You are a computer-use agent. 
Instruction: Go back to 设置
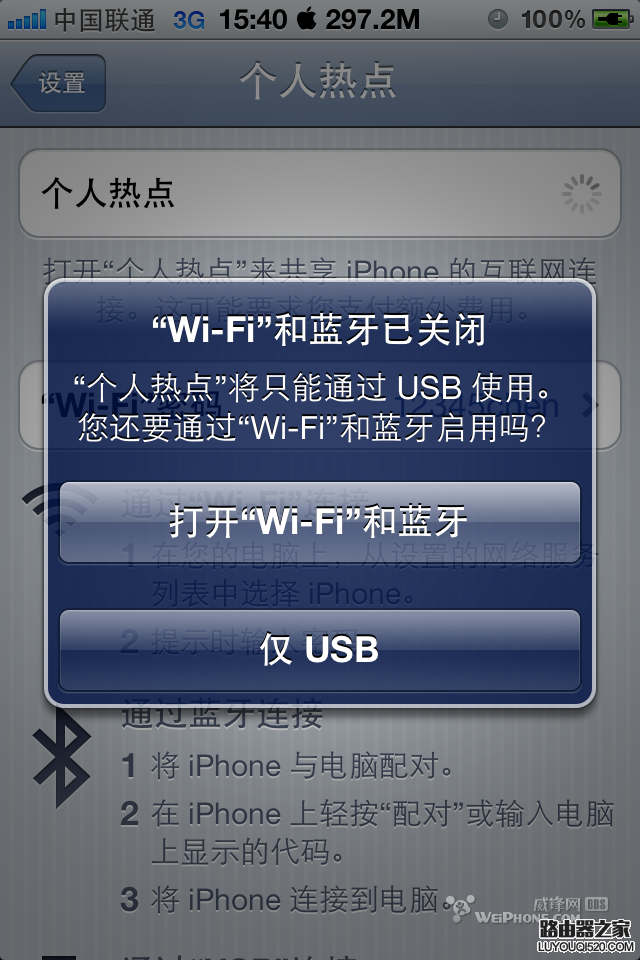pos(59,83)
